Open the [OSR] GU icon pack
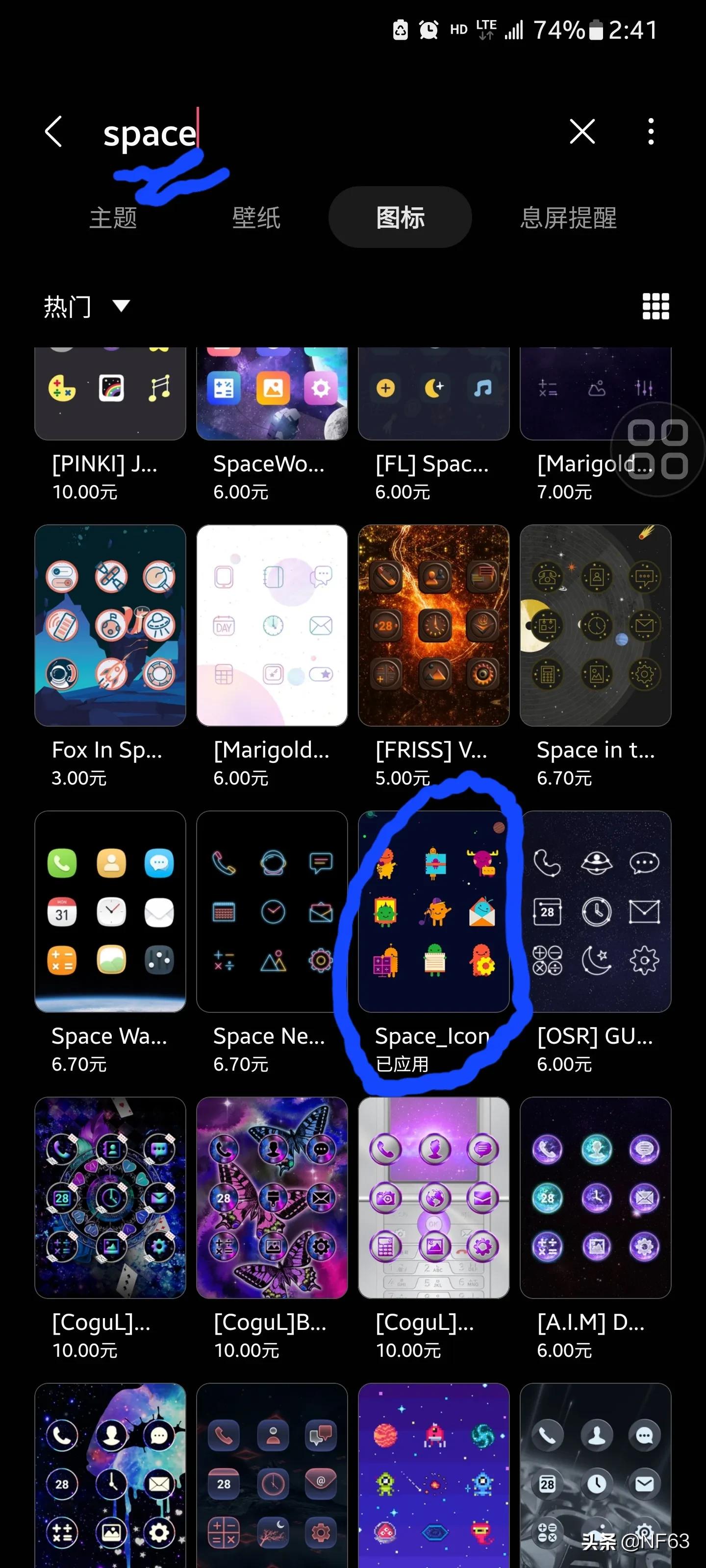This screenshot has width=706, height=1568. [596, 910]
